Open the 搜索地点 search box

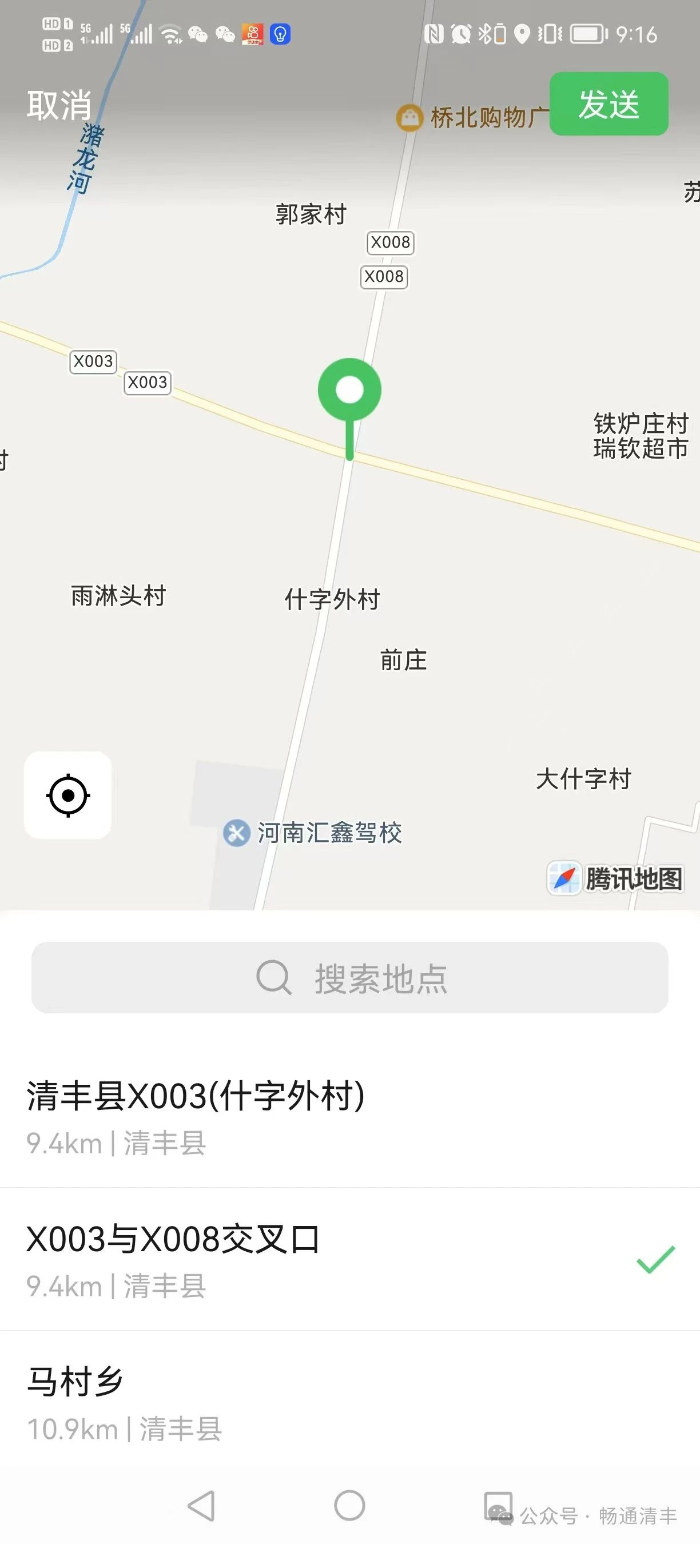[350, 977]
